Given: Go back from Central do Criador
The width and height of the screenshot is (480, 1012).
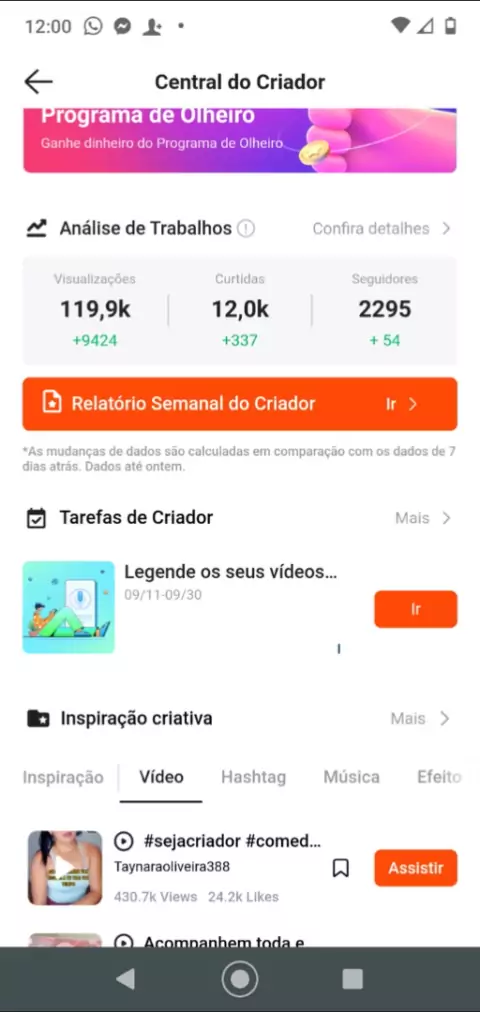Looking at the screenshot, I should [38, 82].
